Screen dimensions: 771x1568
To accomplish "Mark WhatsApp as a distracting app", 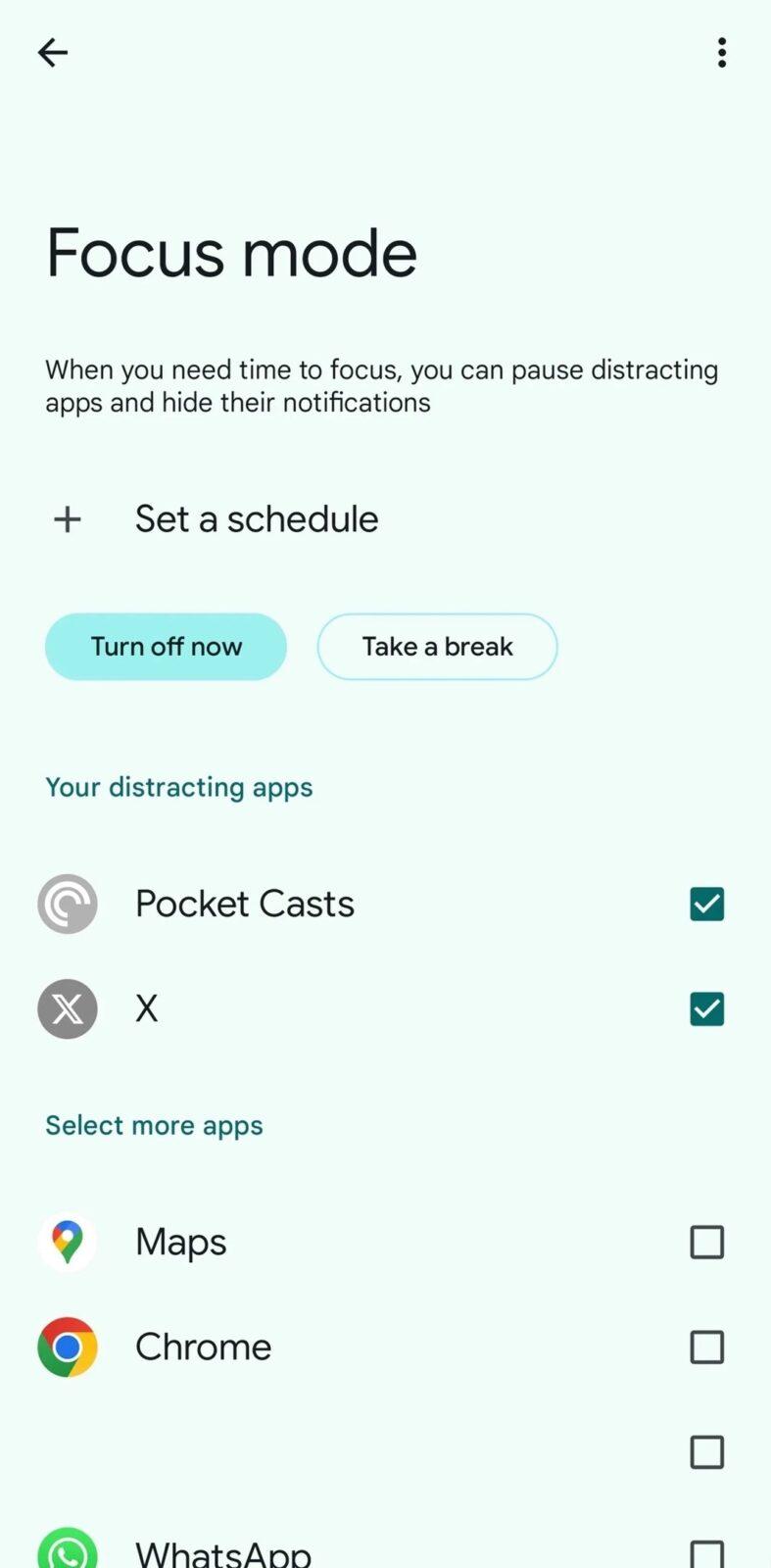I will pos(706,1554).
